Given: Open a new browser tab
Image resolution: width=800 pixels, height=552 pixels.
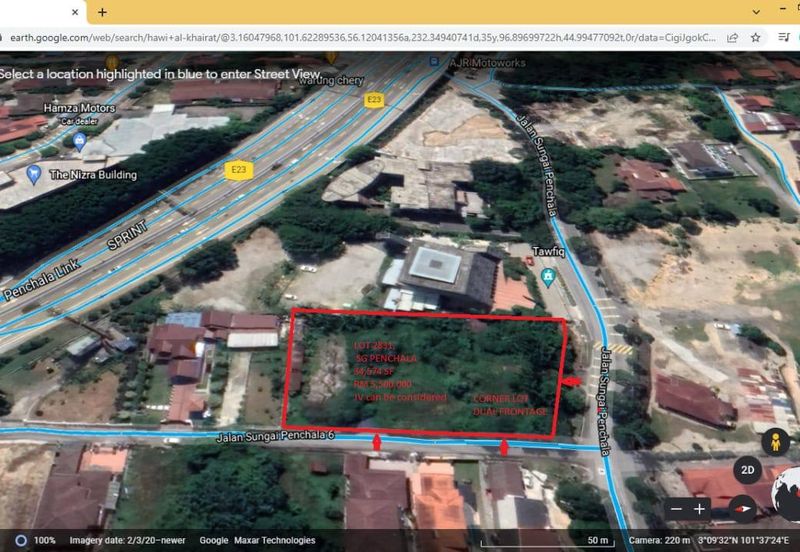Looking at the screenshot, I should pyautogui.click(x=102, y=12).
